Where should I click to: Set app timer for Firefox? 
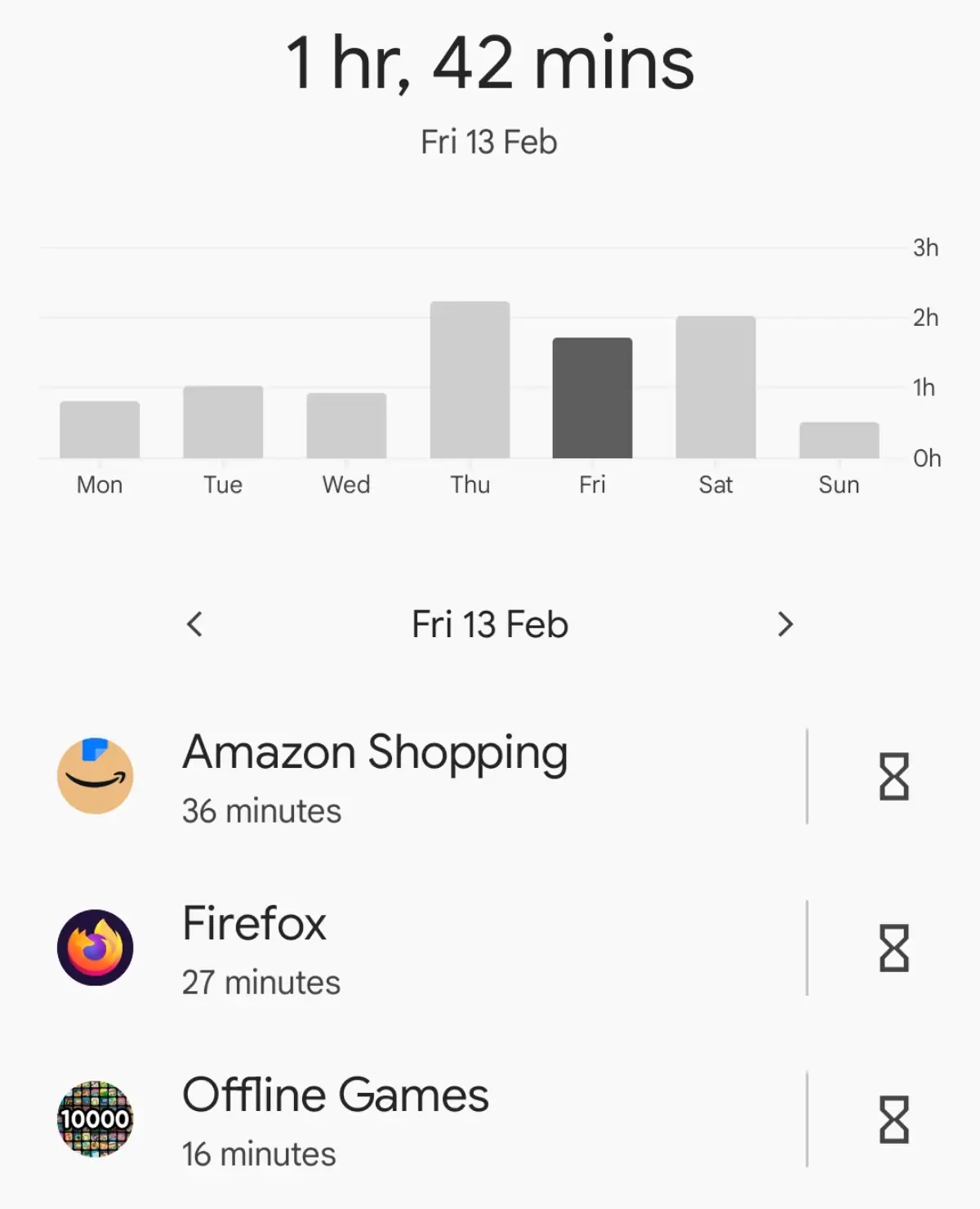point(893,948)
